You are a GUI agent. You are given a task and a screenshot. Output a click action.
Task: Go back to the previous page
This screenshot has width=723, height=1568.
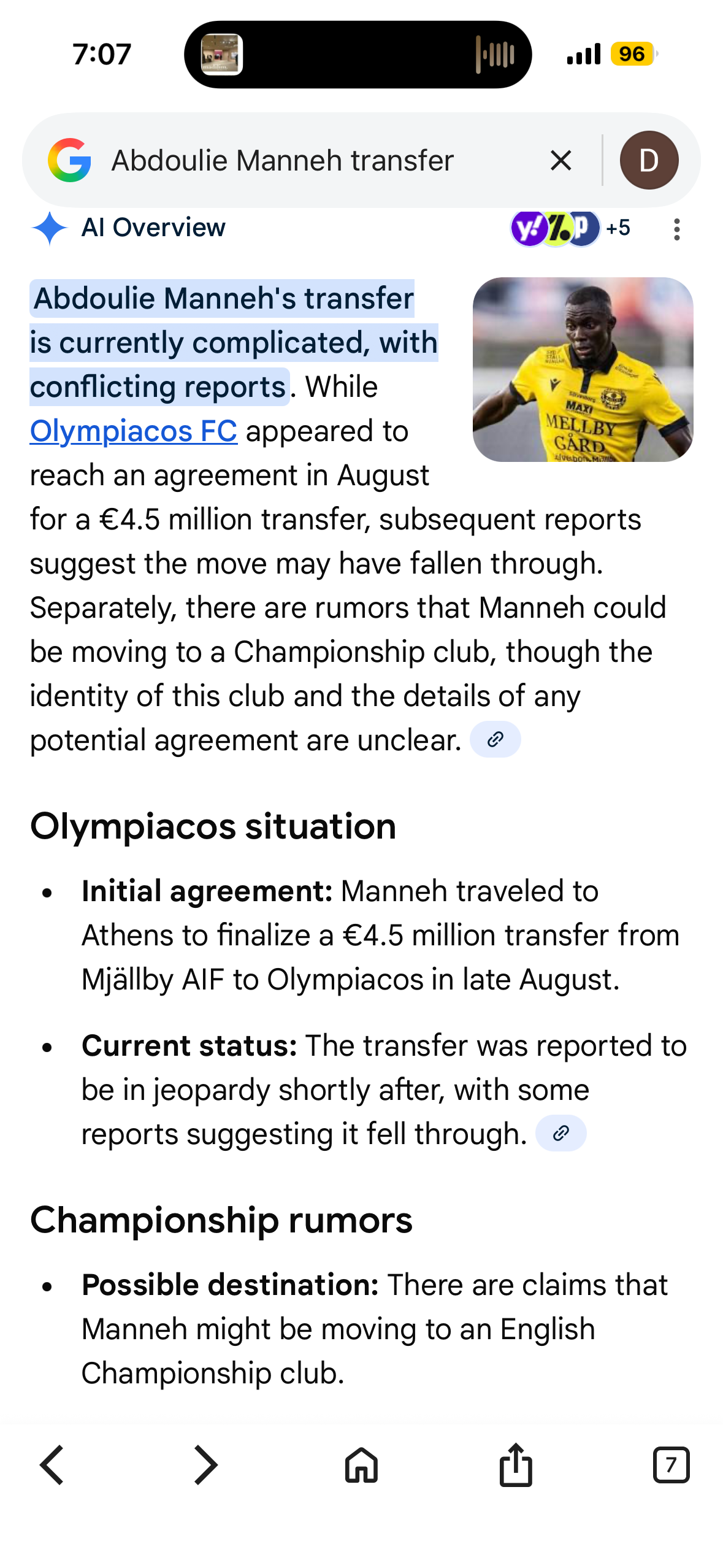tap(52, 1465)
